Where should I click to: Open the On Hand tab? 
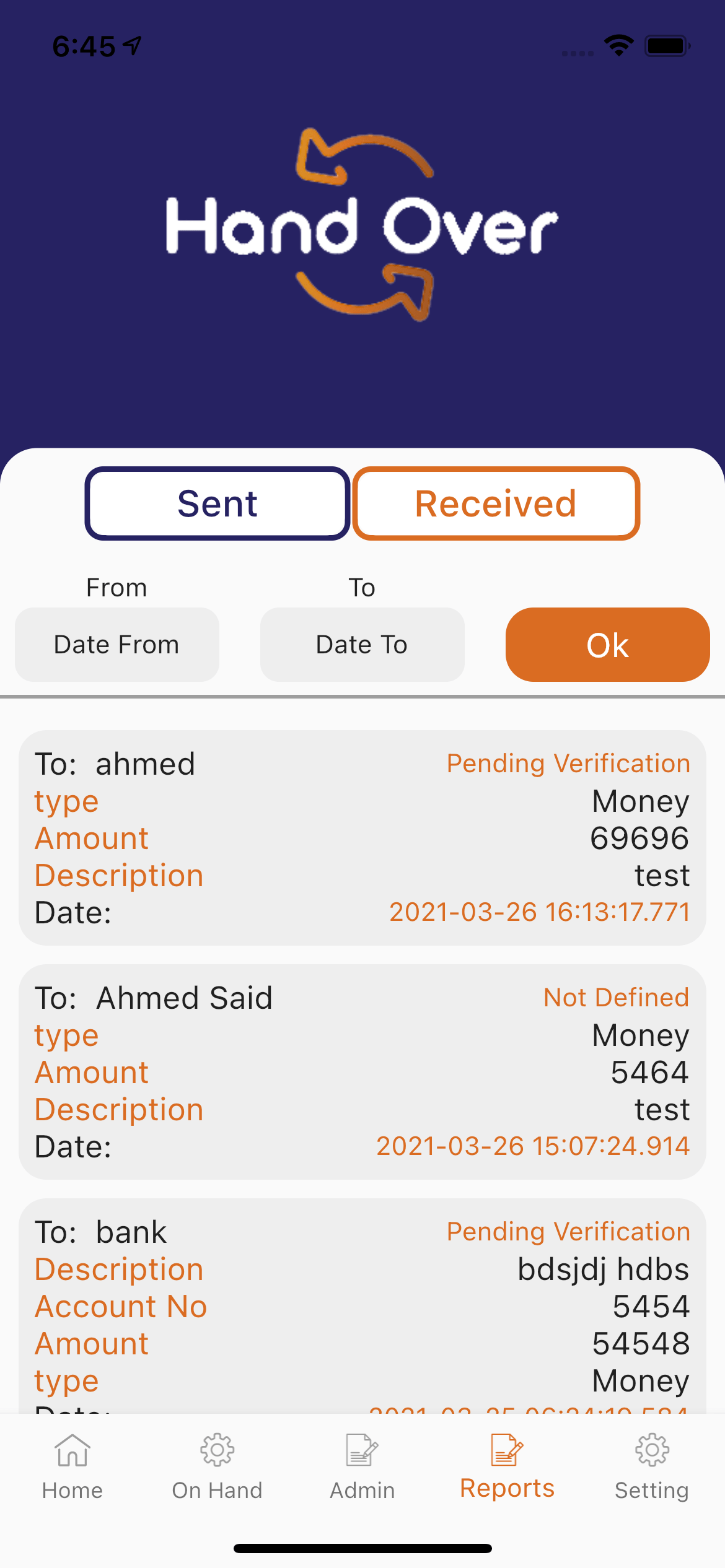tap(217, 1467)
